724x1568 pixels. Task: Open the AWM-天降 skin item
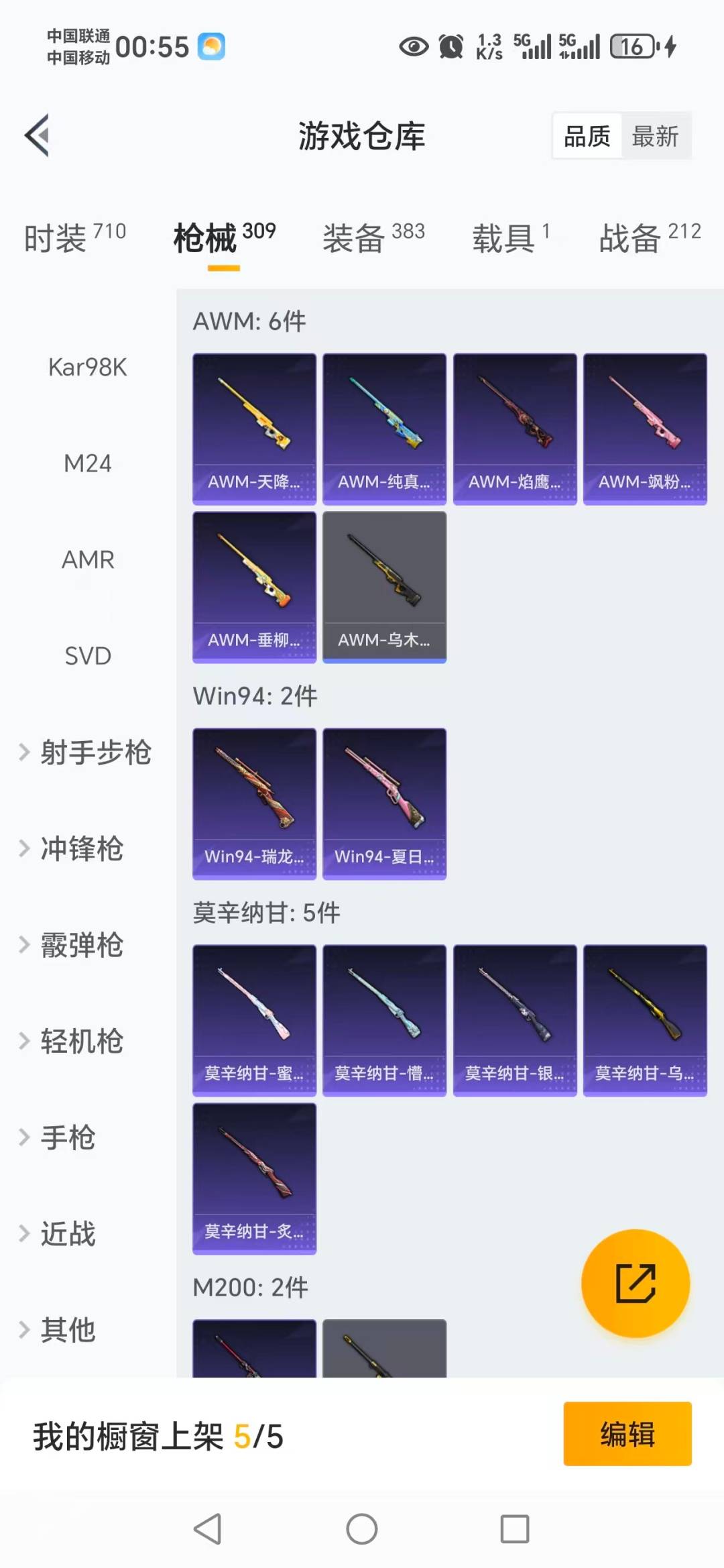click(x=254, y=429)
